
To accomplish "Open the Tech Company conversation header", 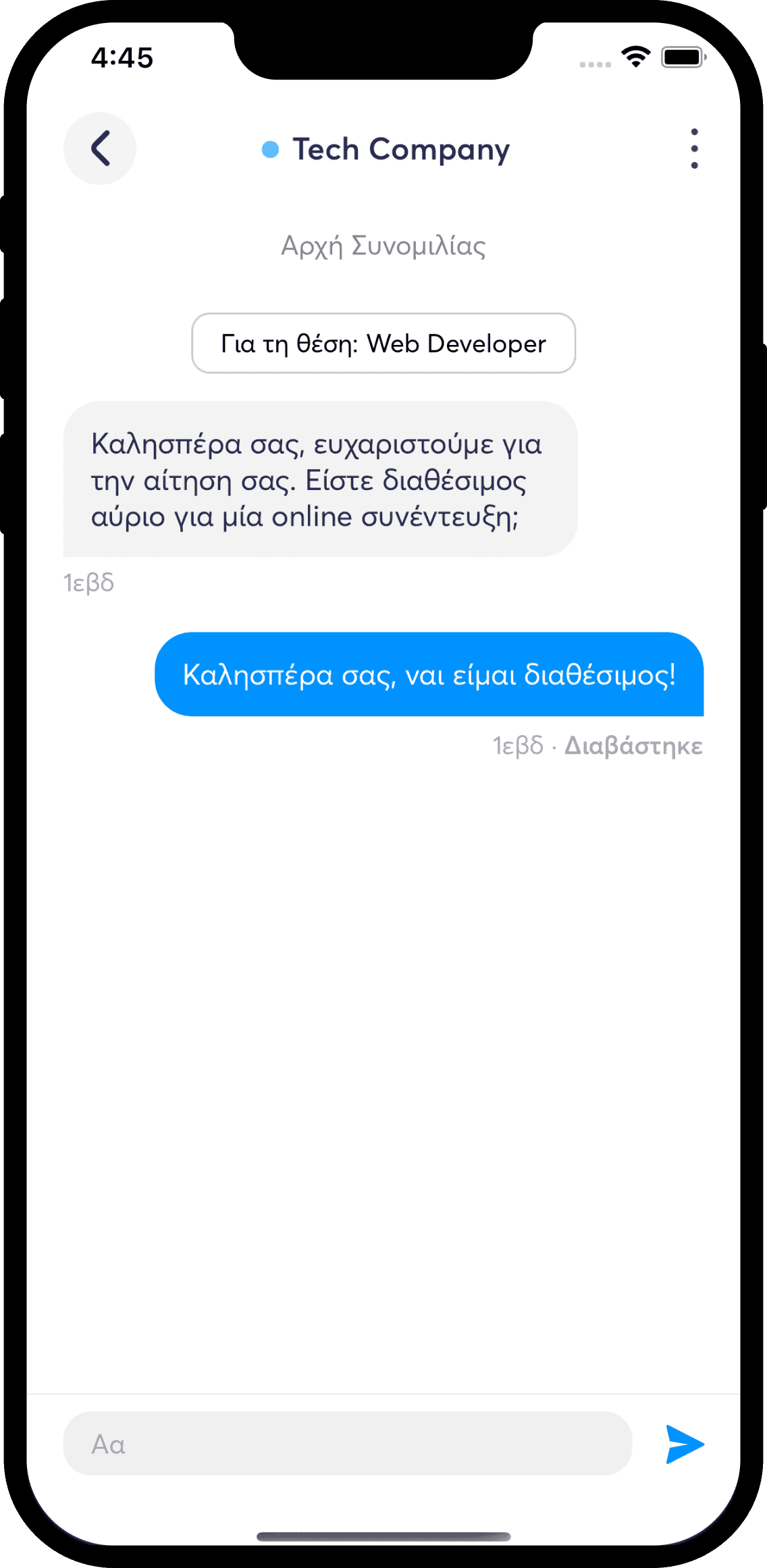I will click(x=401, y=149).
